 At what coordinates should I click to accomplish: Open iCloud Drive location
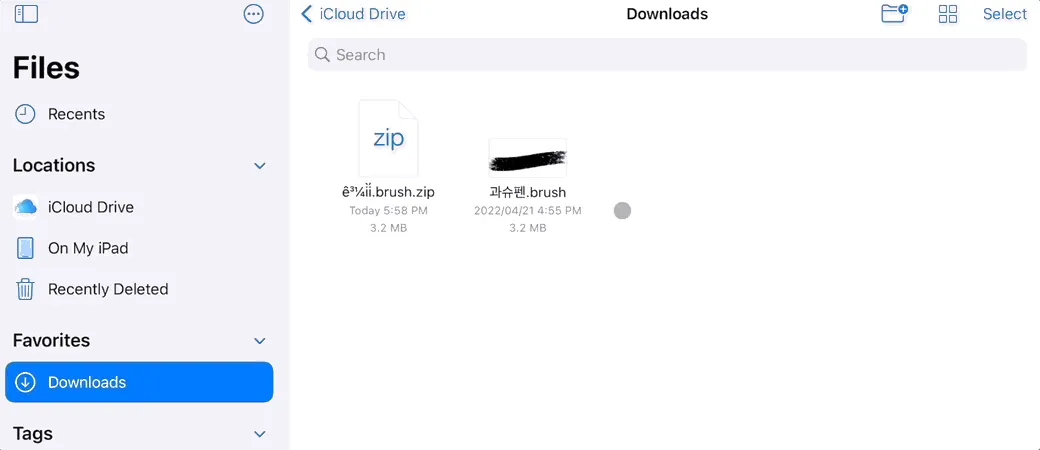point(90,207)
